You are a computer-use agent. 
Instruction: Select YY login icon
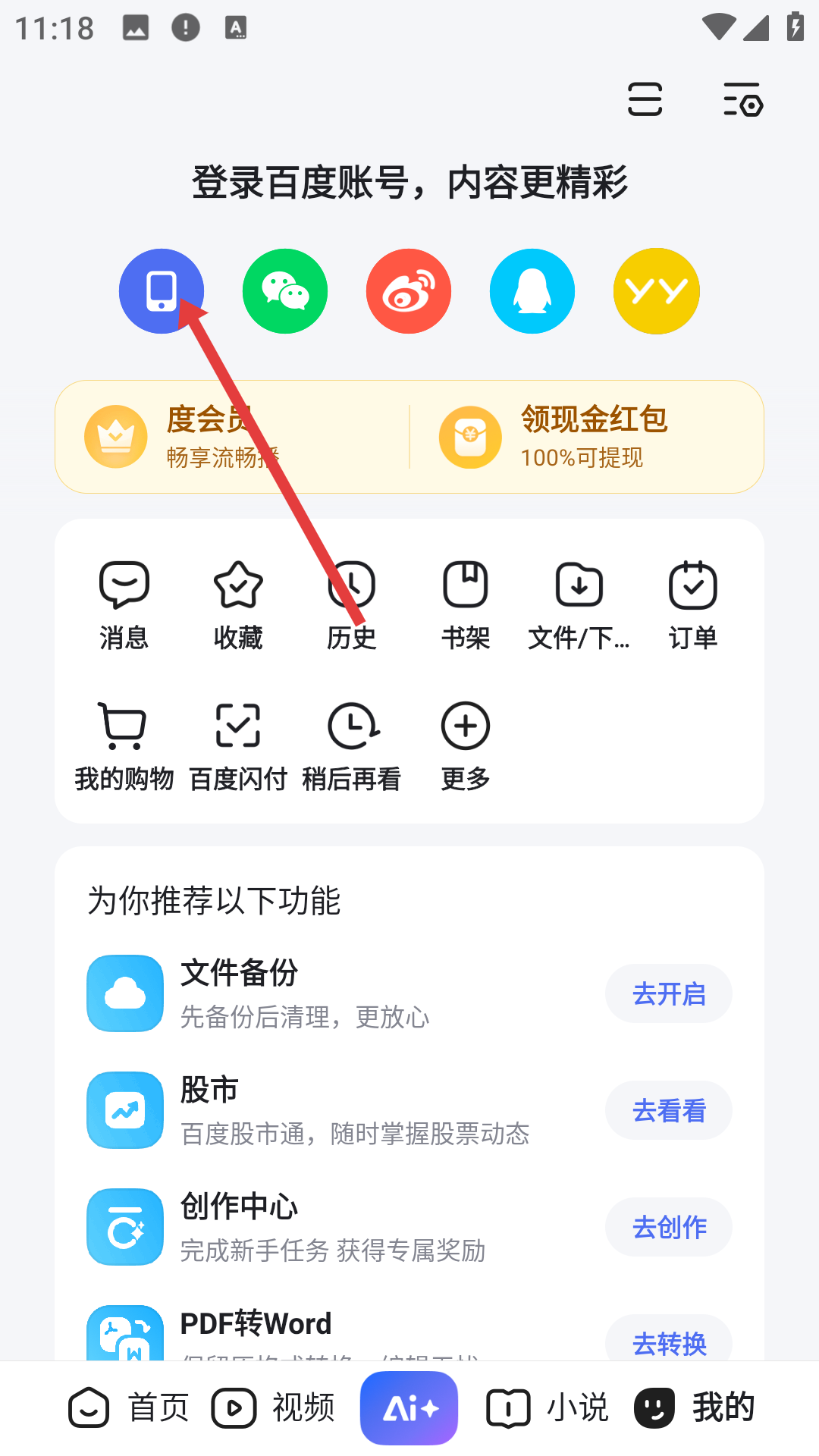point(656,291)
